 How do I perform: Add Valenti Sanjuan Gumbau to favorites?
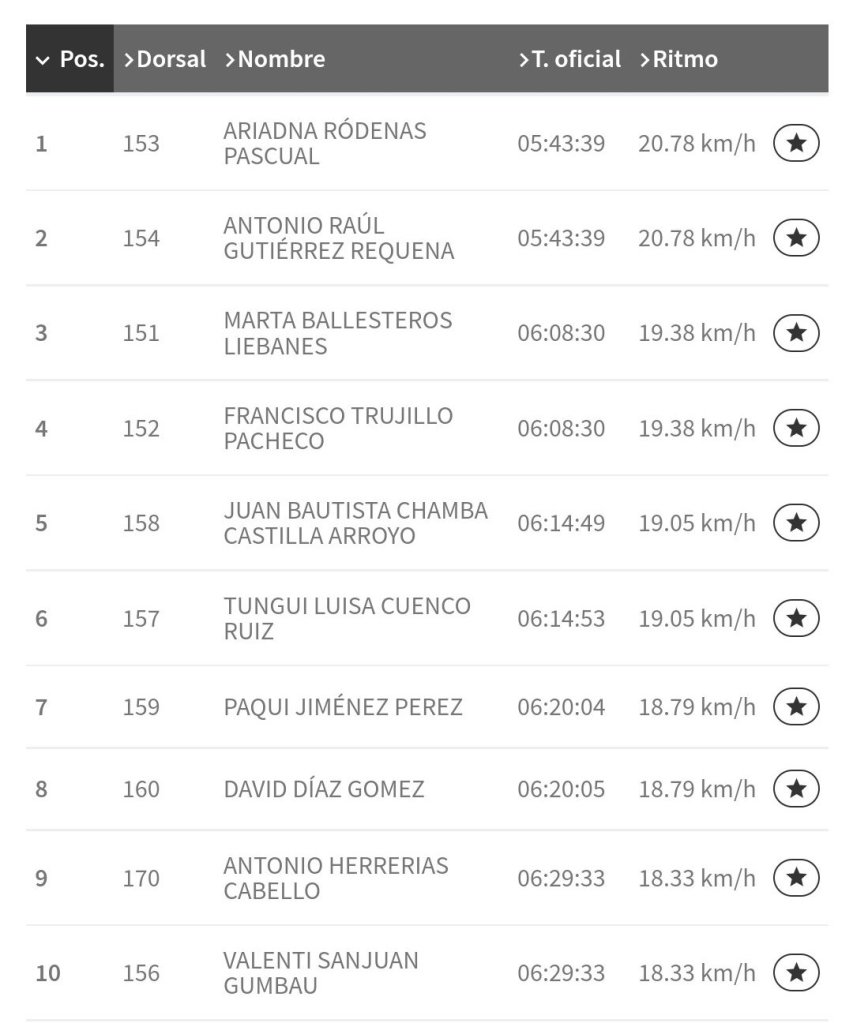(796, 972)
